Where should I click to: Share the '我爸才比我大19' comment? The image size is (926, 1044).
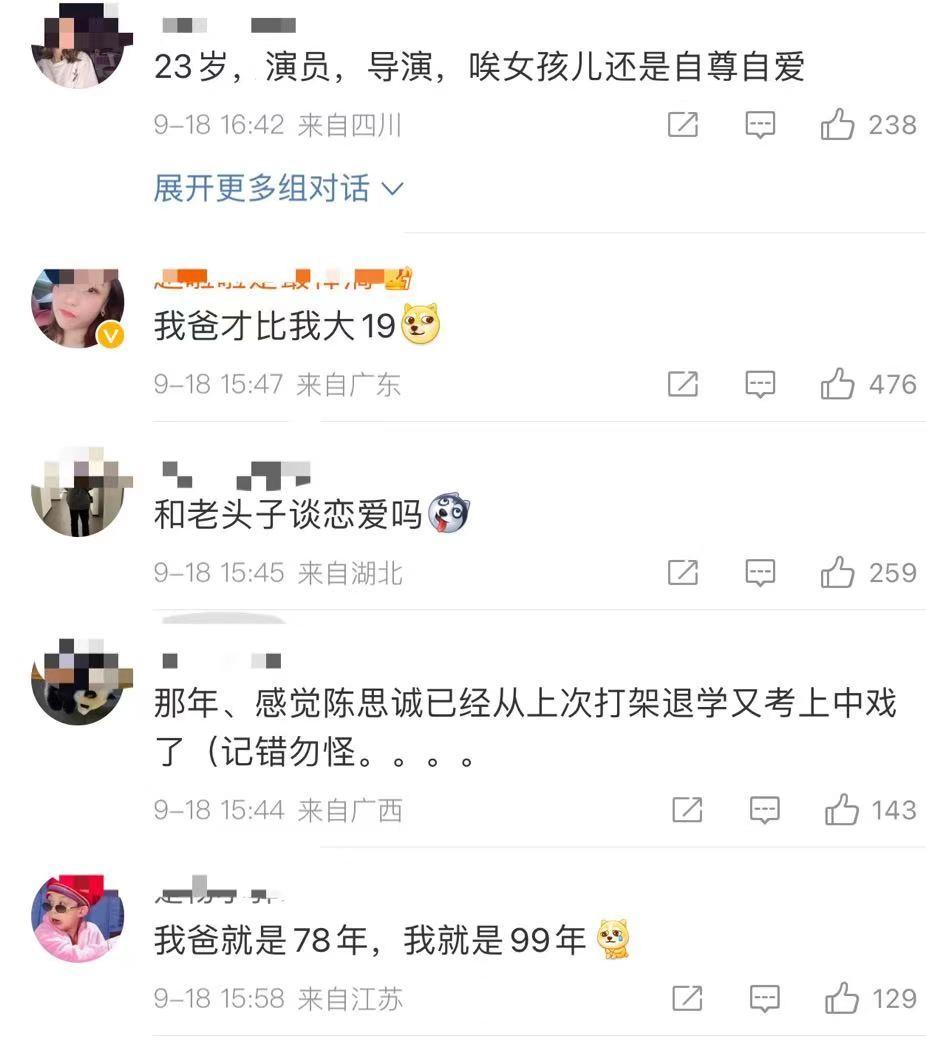683,384
